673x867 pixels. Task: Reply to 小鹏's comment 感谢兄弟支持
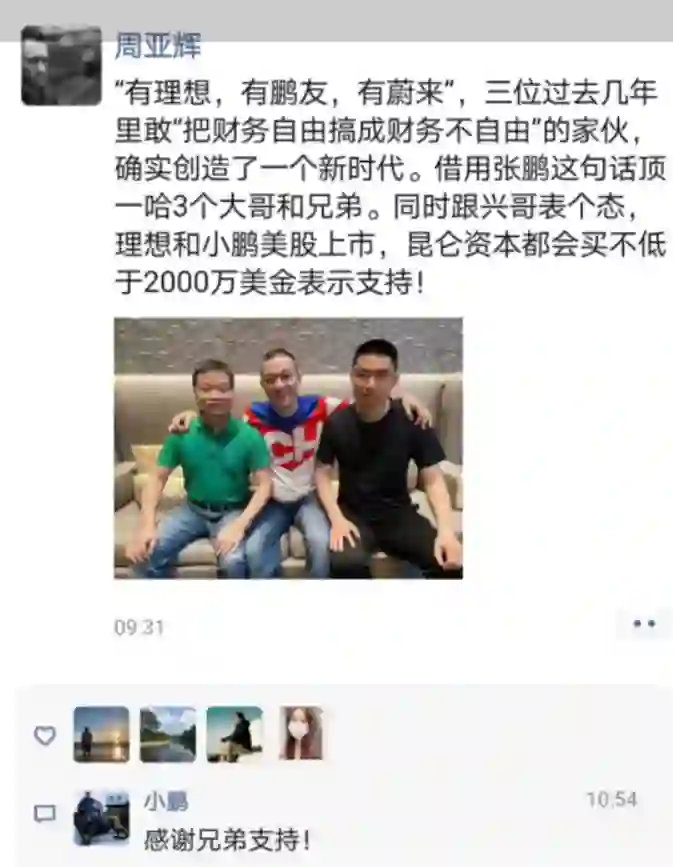tap(230, 835)
